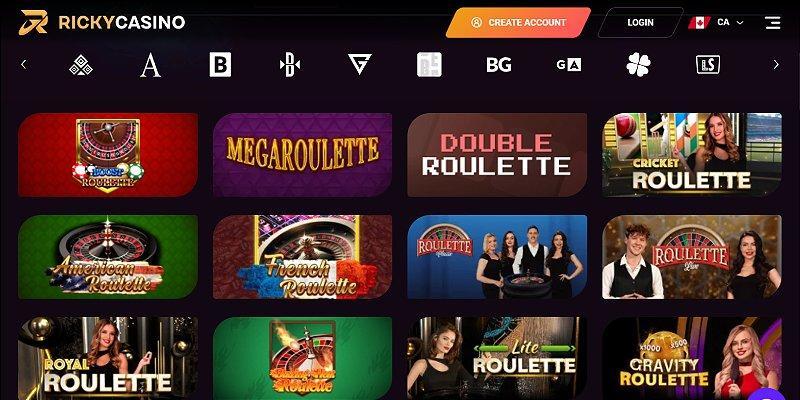Viewport: 800px width, 400px height.
Task: Open Royal Roulette live game
Action: [x=107, y=358]
